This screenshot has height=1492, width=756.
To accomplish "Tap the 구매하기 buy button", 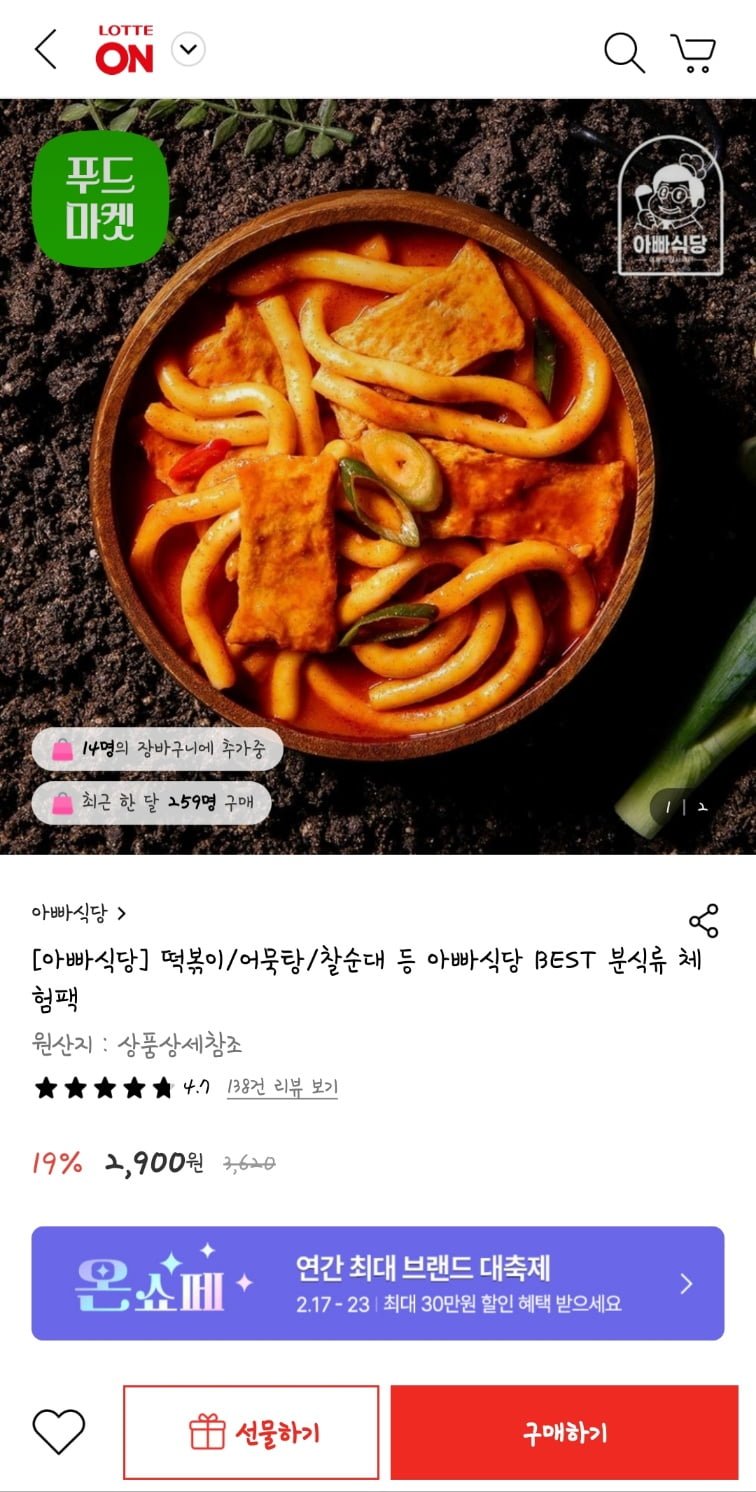I will [x=564, y=1432].
